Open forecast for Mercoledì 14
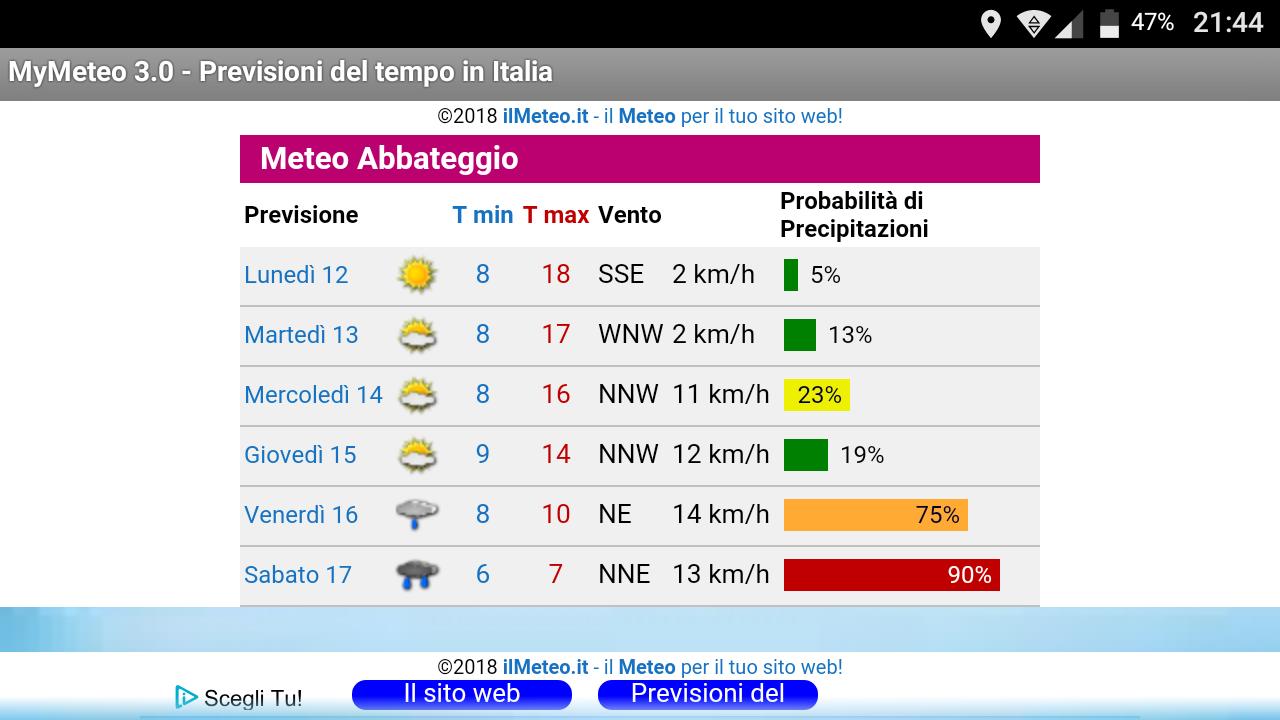The height and width of the screenshot is (720, 1280). point(313,395)
